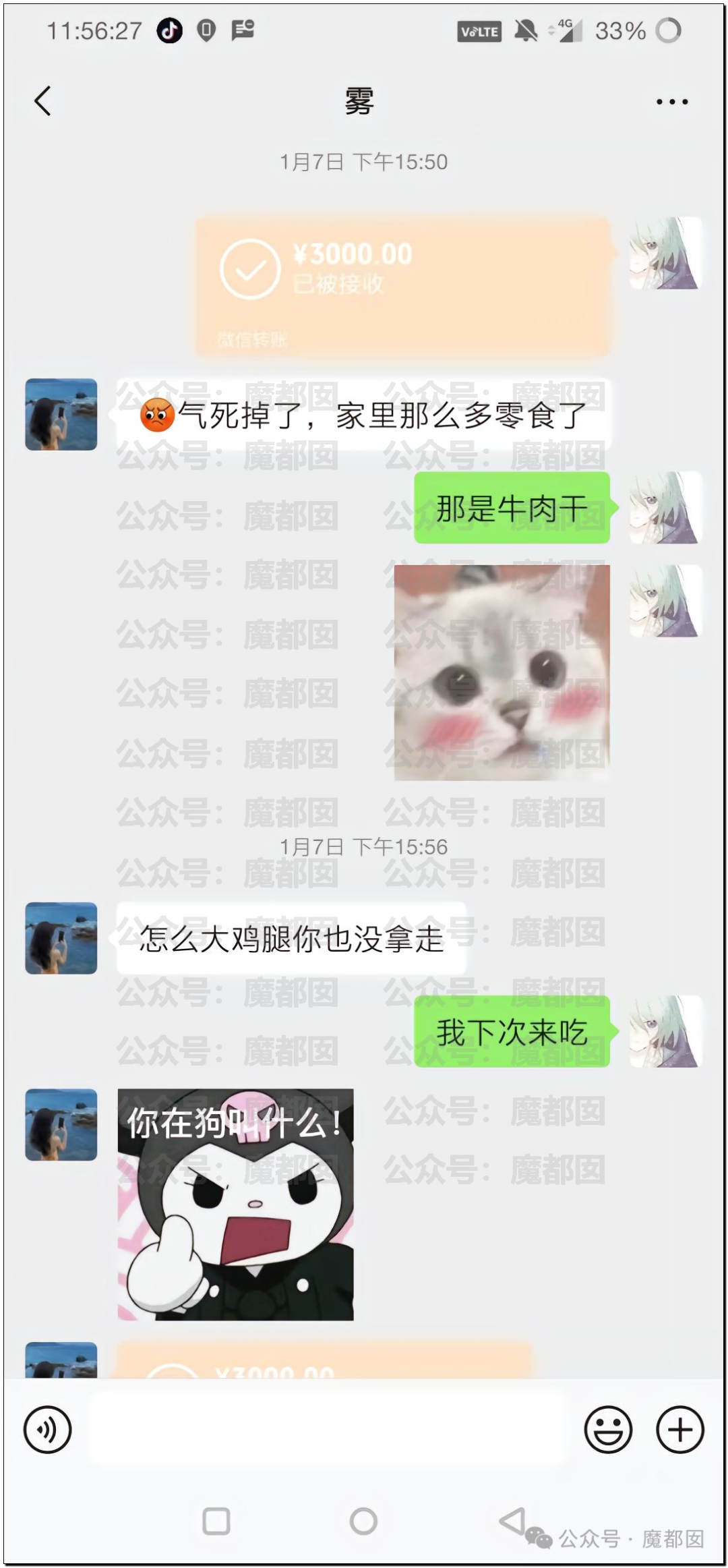Open the chat info overflow menu
The height and width of the screenshot is (1568, 728).
(x=671, y=102)
